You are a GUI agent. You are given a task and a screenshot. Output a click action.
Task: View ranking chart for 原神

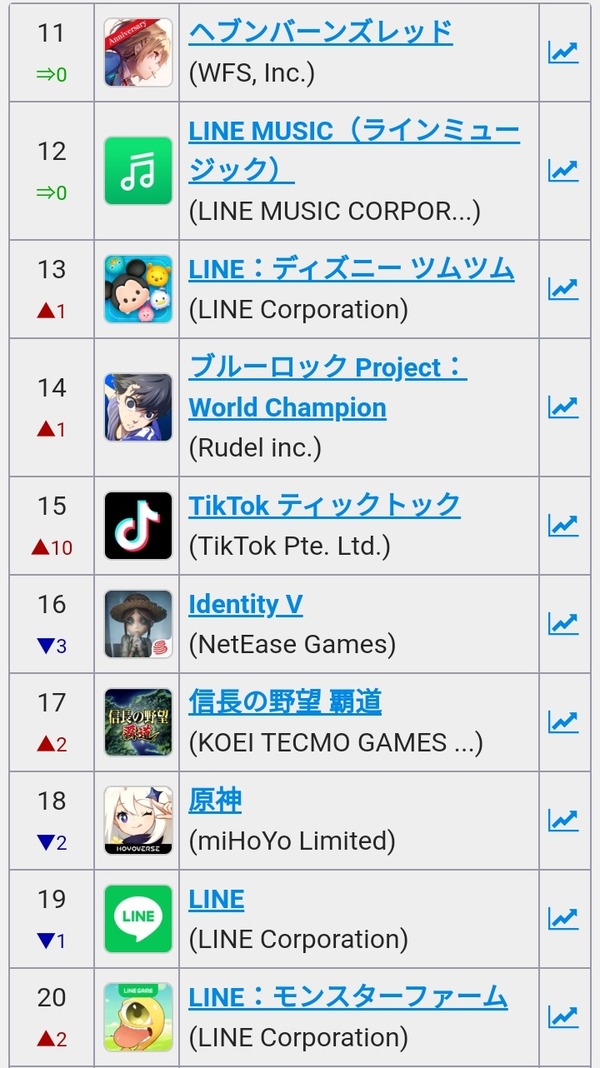(x=563, y=820)
